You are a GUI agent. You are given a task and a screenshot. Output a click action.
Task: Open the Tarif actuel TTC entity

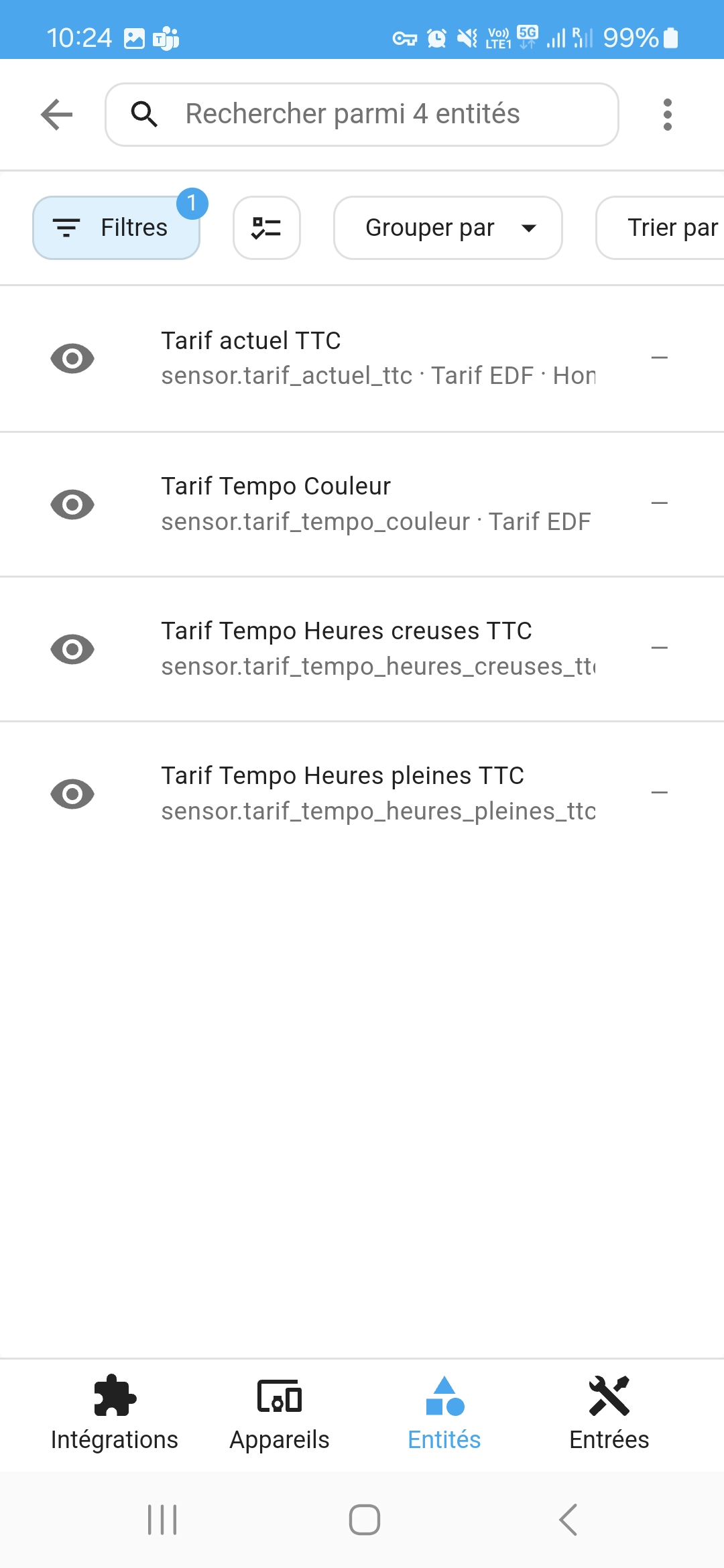tap(362, 358)
